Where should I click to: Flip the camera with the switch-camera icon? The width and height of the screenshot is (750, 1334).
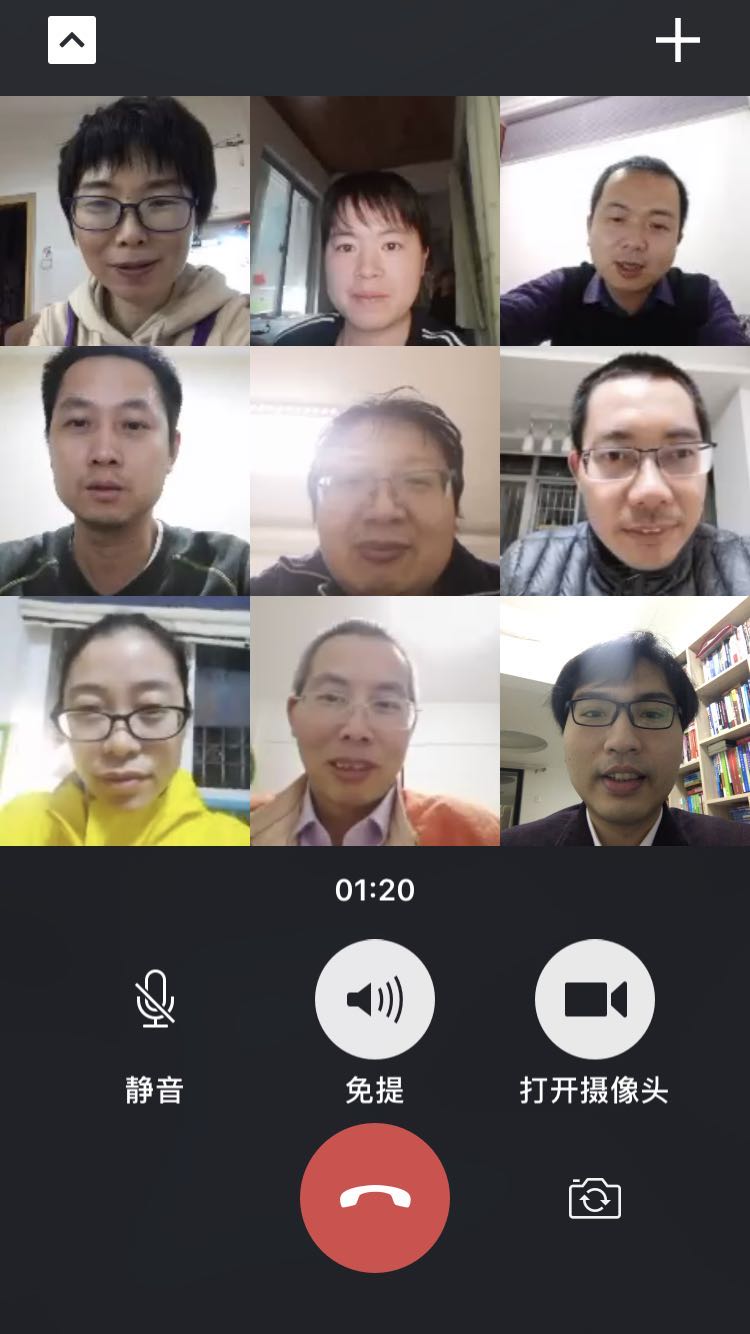pyautogui.click(x=594, y=1198)
